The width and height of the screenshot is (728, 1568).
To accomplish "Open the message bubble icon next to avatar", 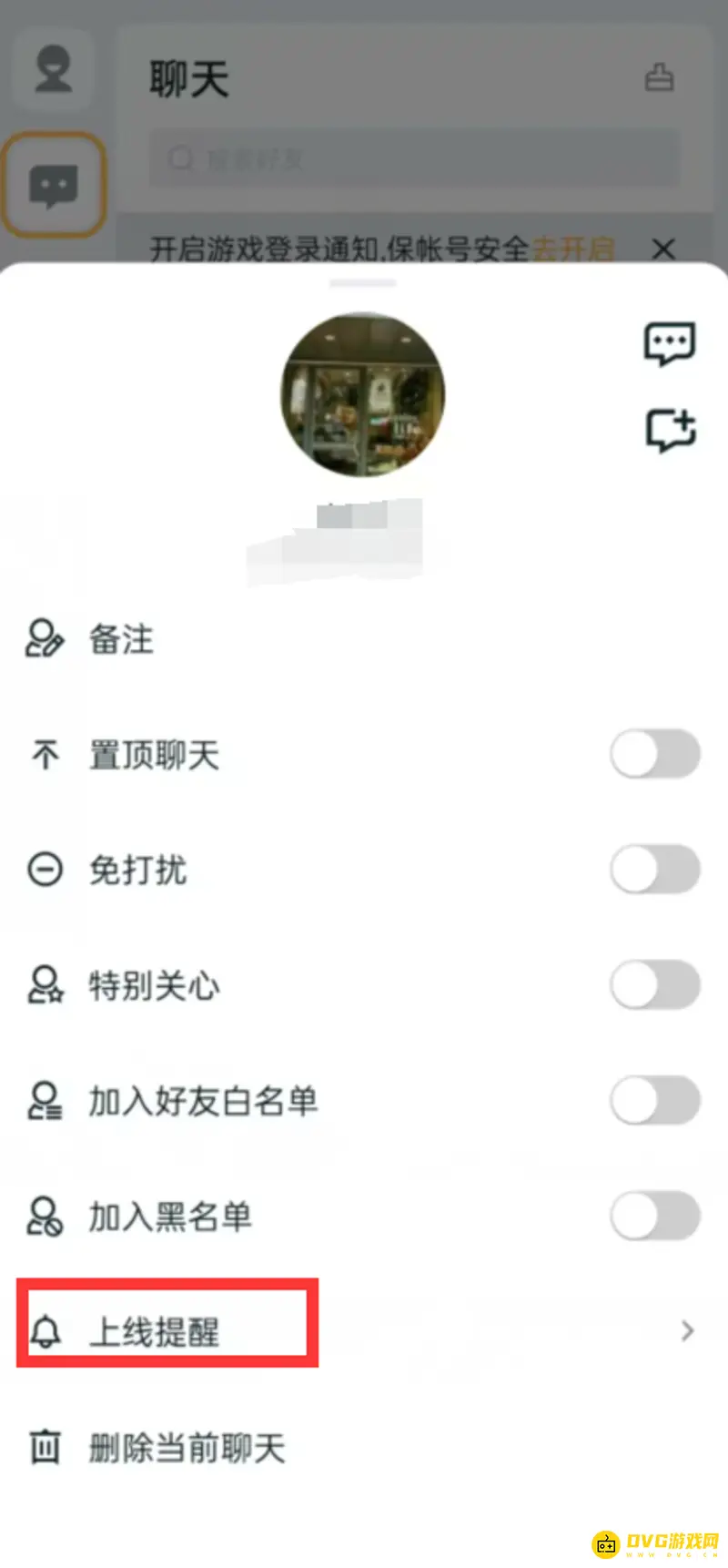I will point(670,343).
